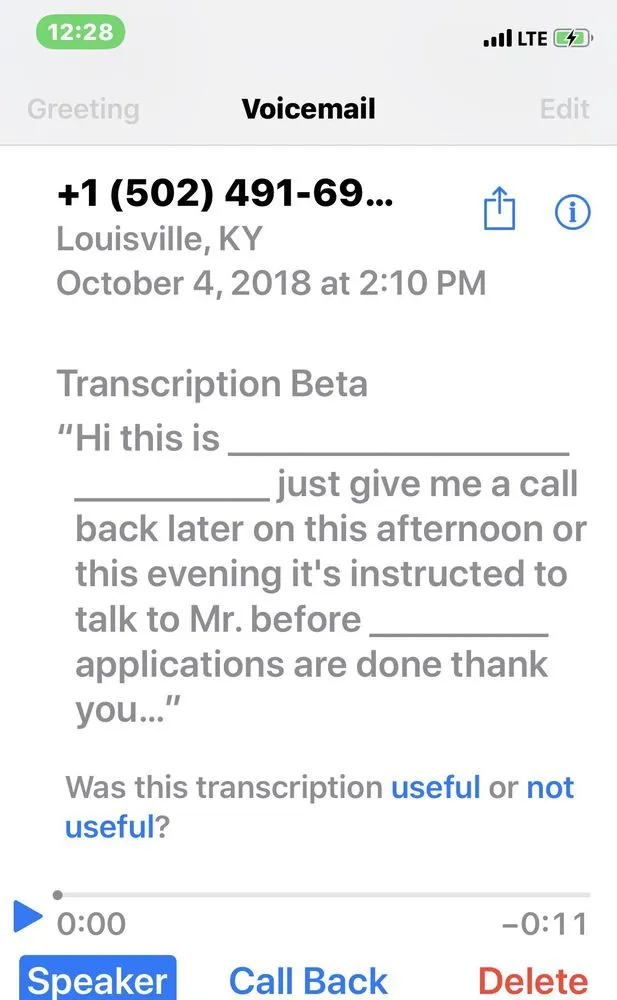617x1000 pixels.
Task: Tap Call Back to return call
Action: (308, 980)
